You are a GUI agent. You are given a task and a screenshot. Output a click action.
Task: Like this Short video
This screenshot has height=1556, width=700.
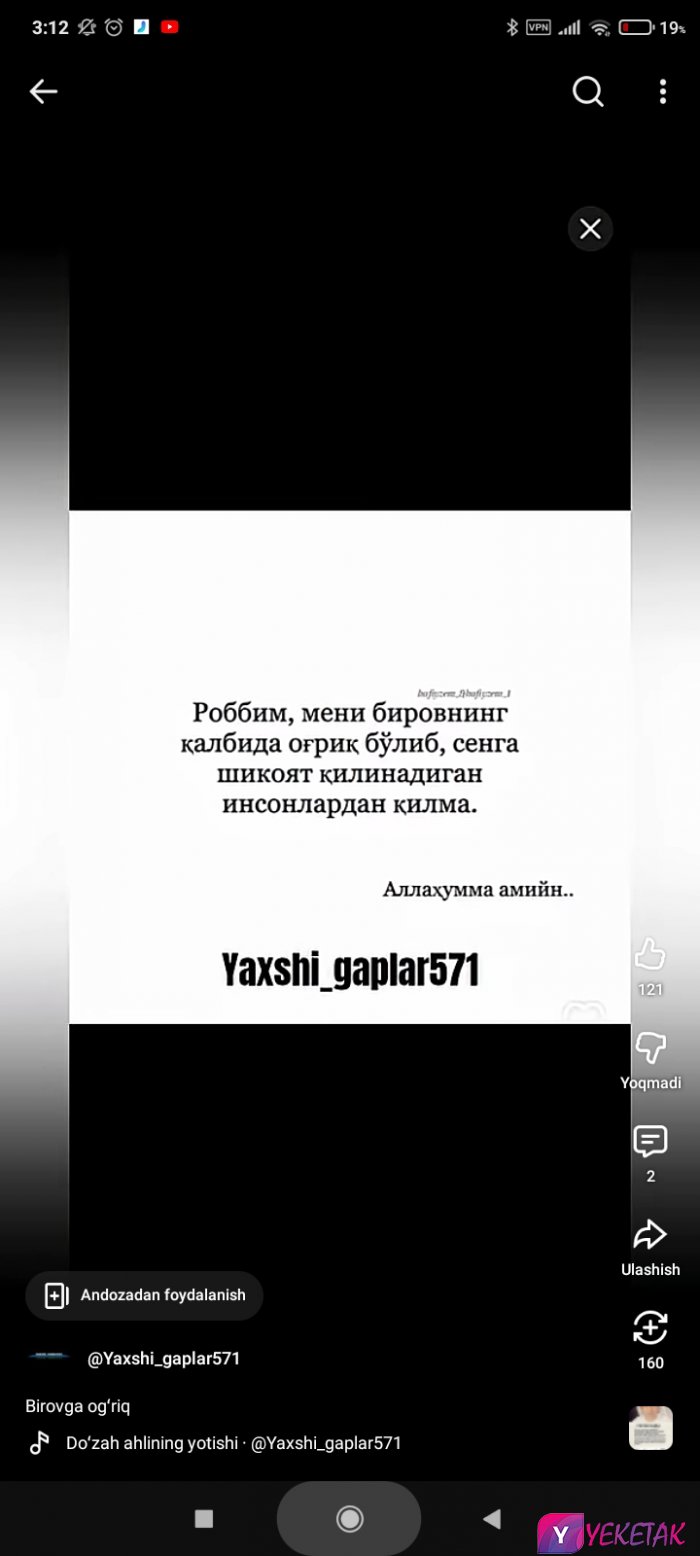(650, 954)
